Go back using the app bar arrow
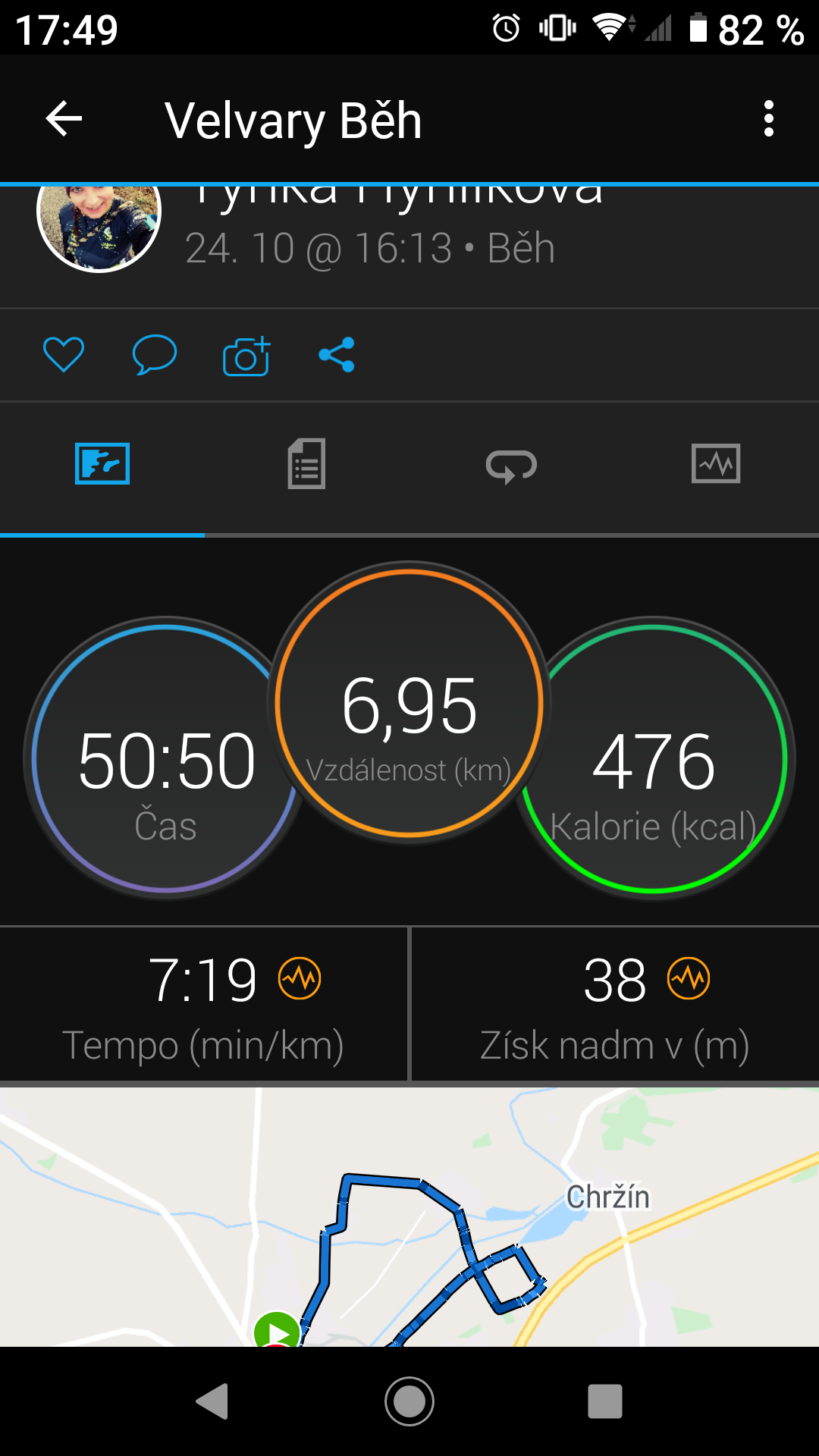819x1456 pixels. 64,119
